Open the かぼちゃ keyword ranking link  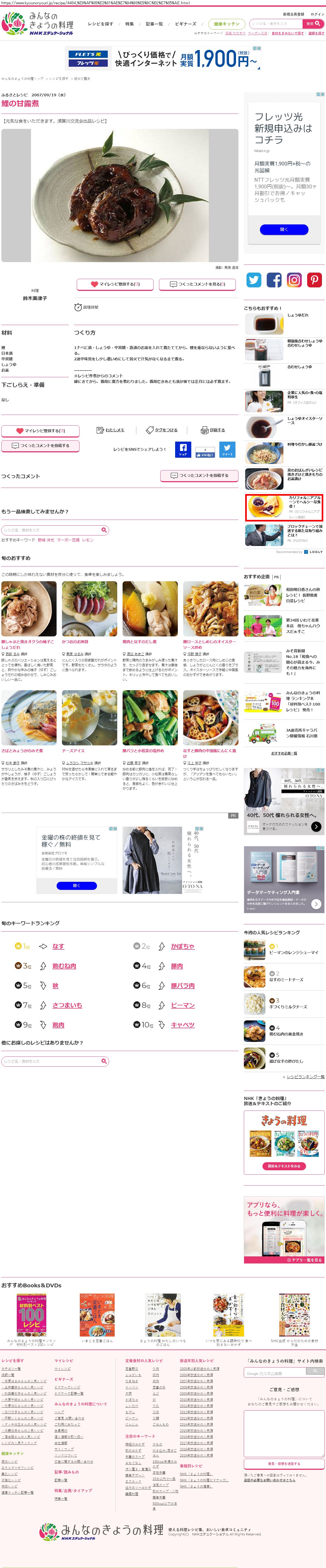tap(182, 946)
